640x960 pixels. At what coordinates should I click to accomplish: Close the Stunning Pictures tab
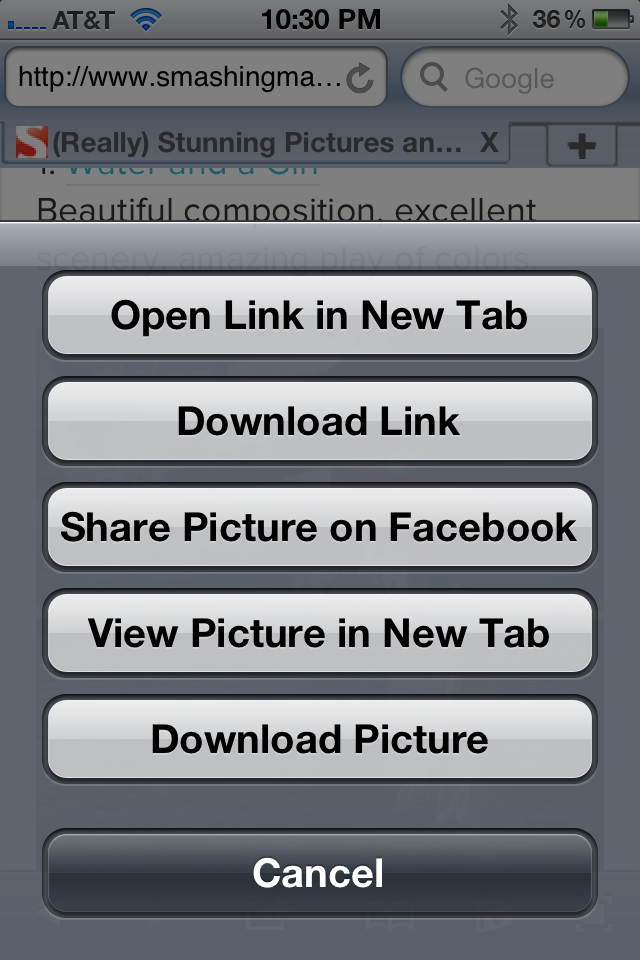[488, 143]
